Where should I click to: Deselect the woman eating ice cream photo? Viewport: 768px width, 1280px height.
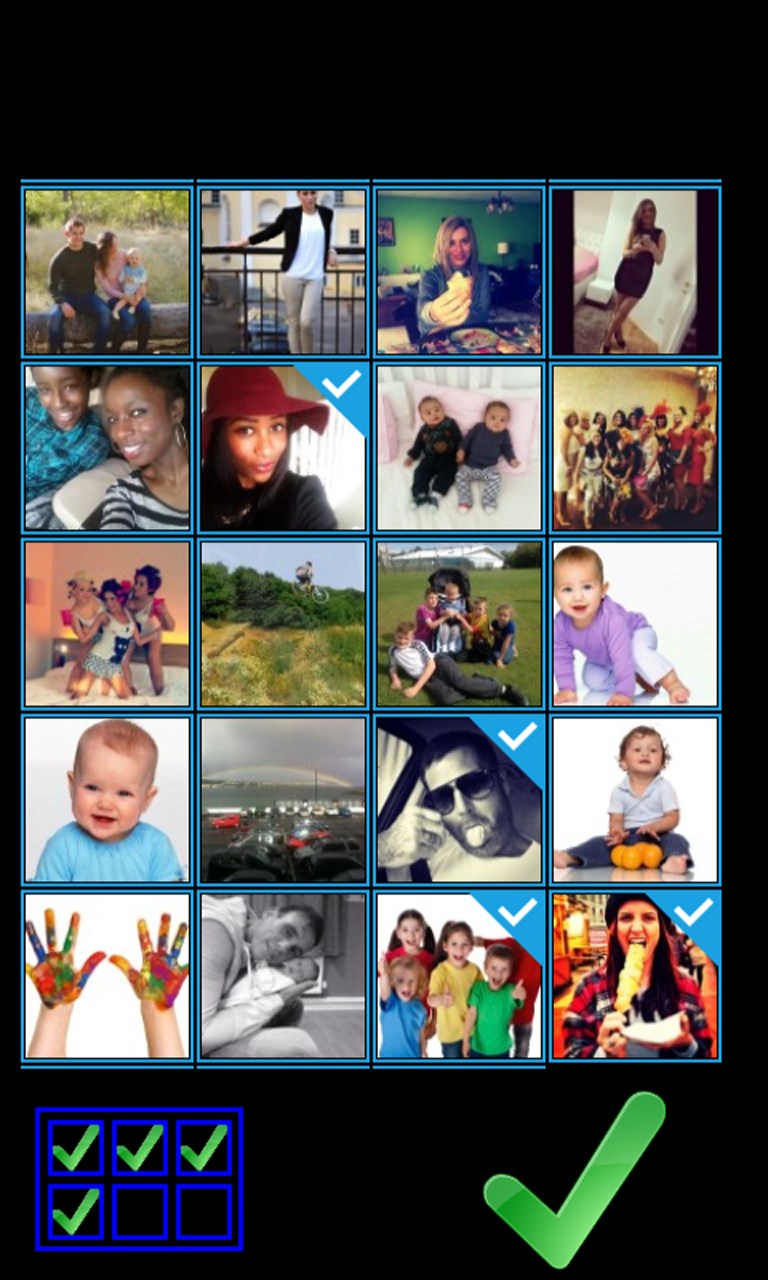click(635, 975)
